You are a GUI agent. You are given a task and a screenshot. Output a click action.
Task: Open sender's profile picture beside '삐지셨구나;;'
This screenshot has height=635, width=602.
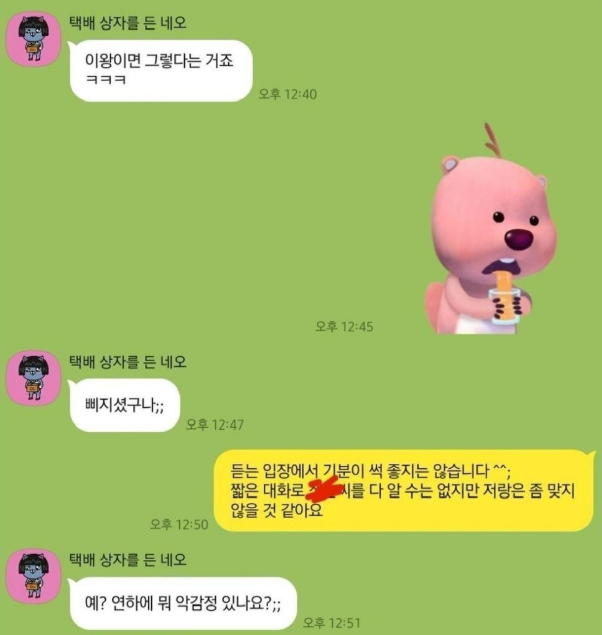(36, 378)
